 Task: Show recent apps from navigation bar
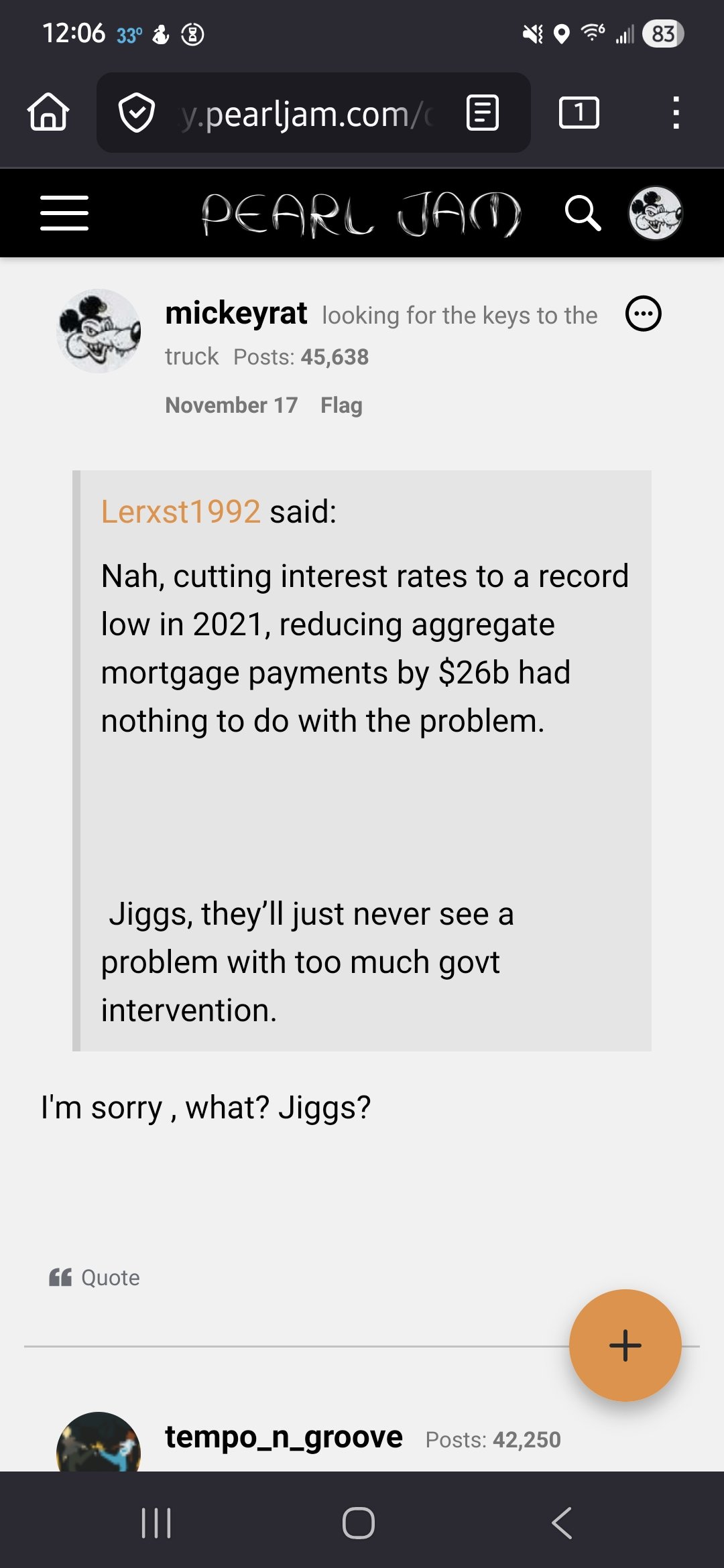tap(156, 1523)
